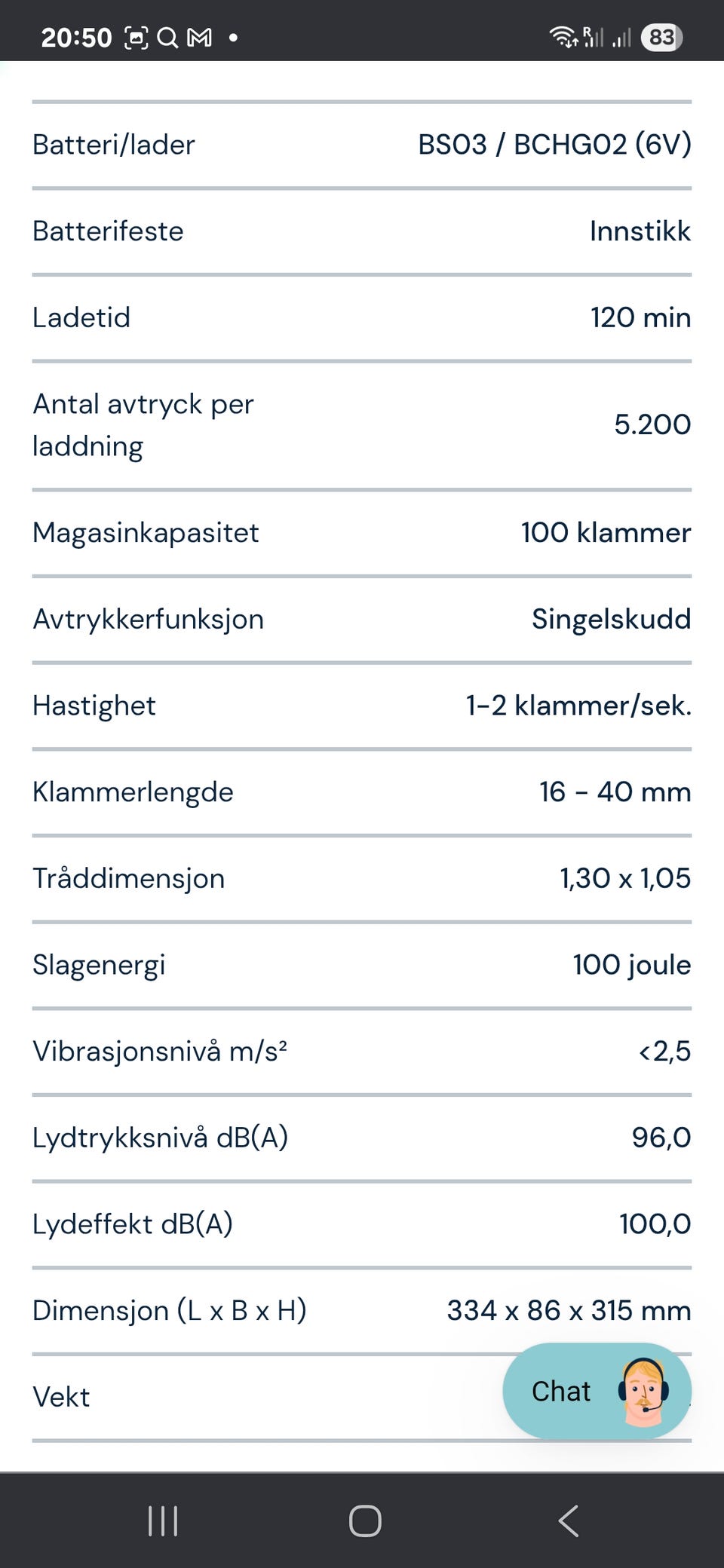Go back using the system back button

pos(569,1521)
